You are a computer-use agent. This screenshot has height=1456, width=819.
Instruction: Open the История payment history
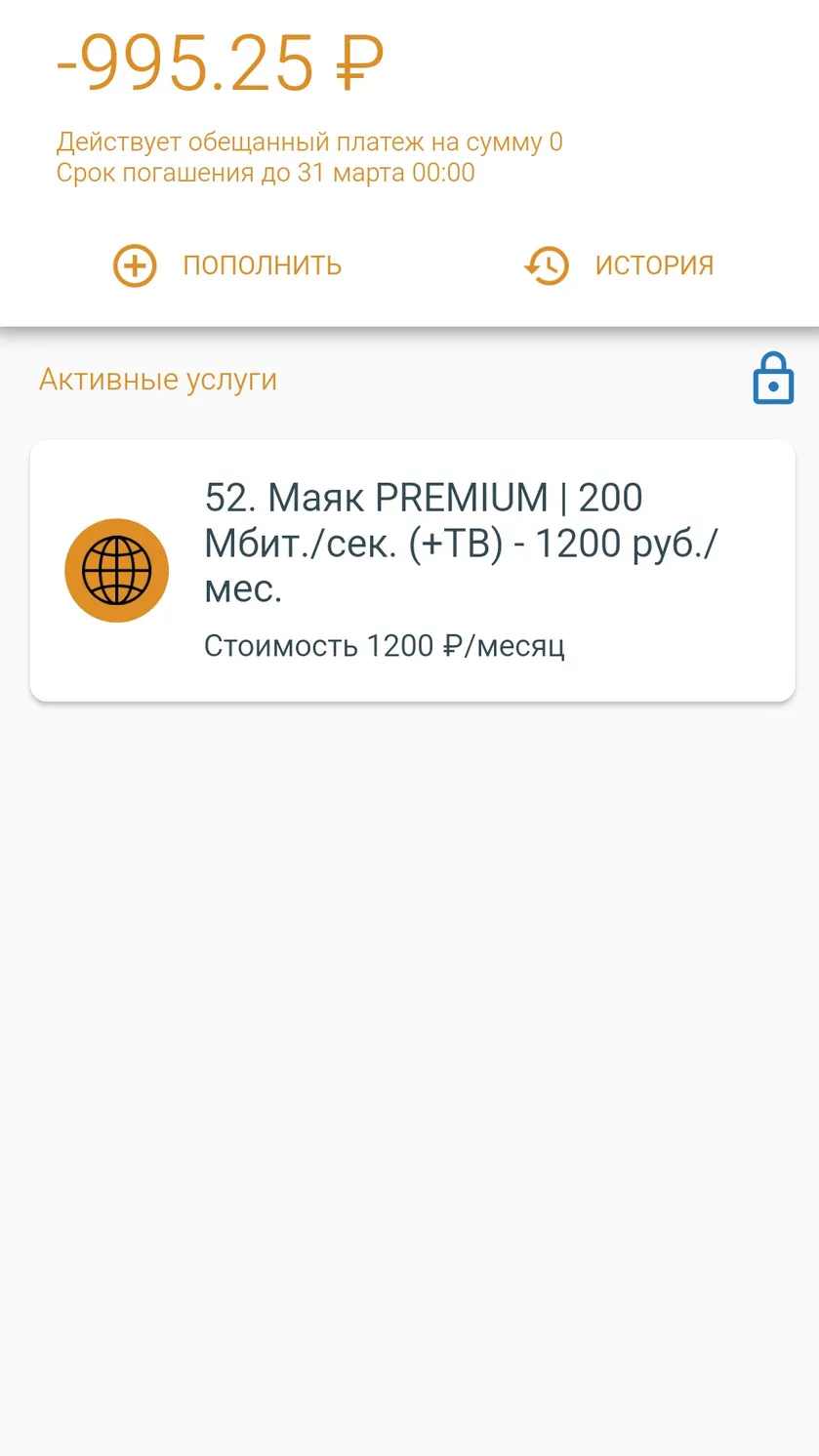pyautogui.click(x=619, y=265)
